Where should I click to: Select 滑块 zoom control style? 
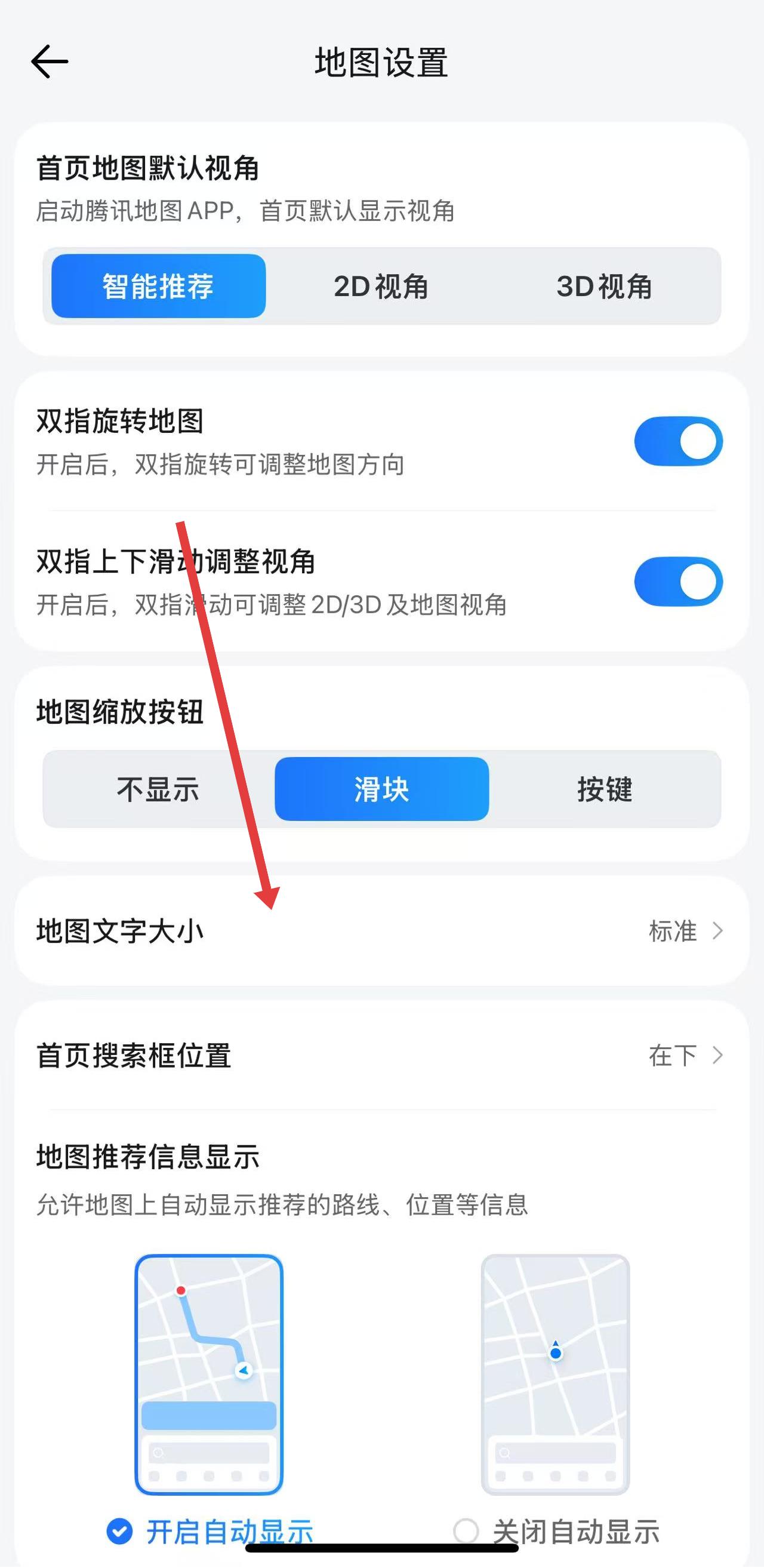point(381,789)
